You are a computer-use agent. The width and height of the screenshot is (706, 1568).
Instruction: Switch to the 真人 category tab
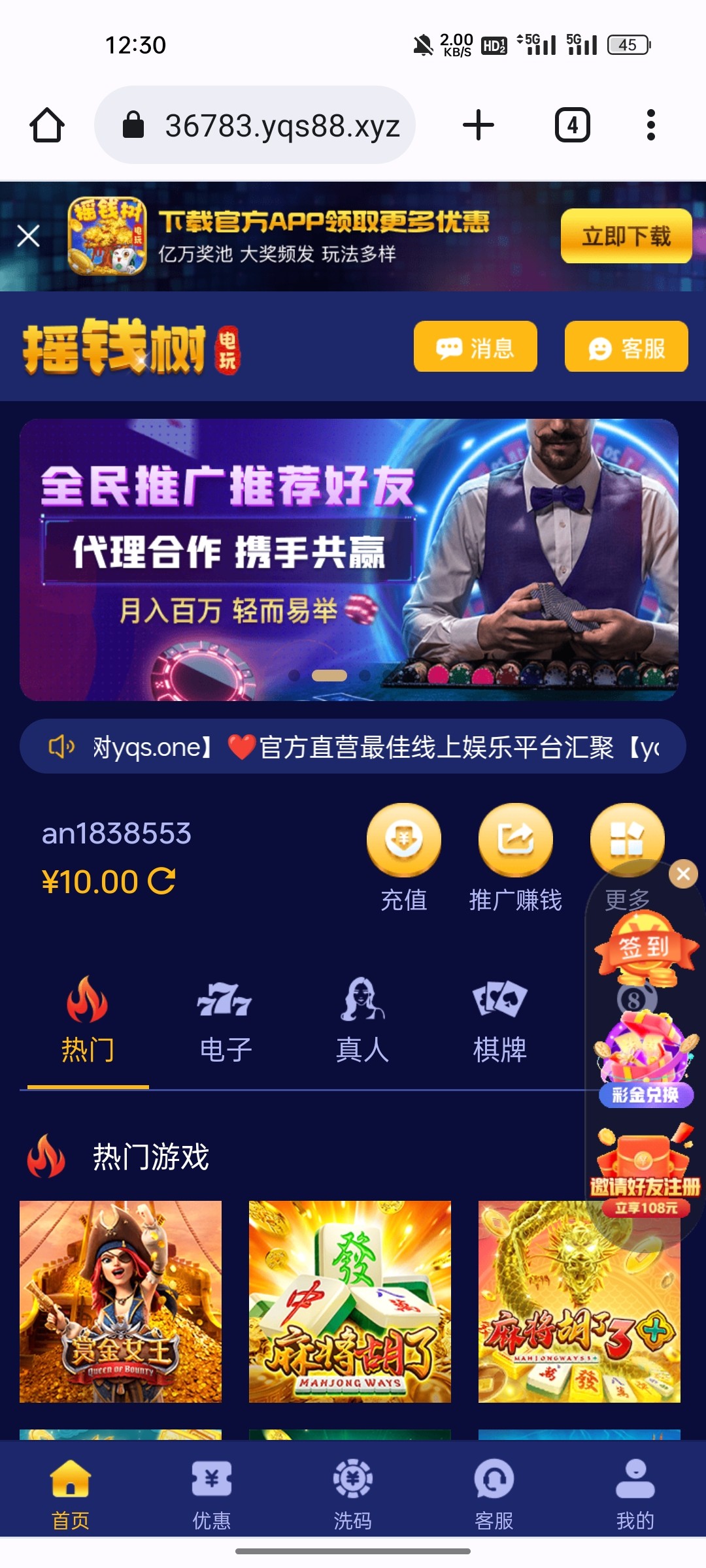click(362, 1019)
